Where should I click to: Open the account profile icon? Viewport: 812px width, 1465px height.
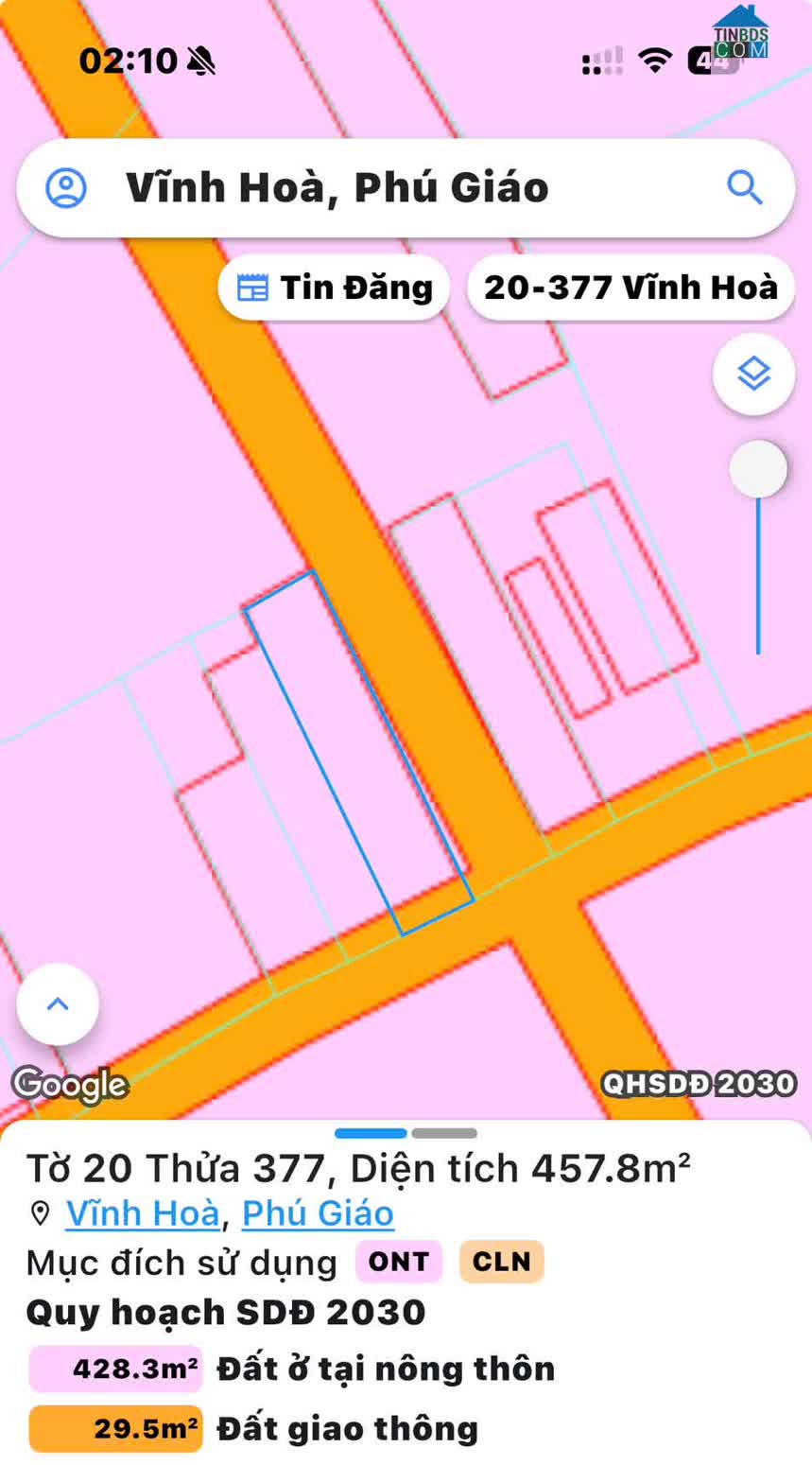coord(66,188)
